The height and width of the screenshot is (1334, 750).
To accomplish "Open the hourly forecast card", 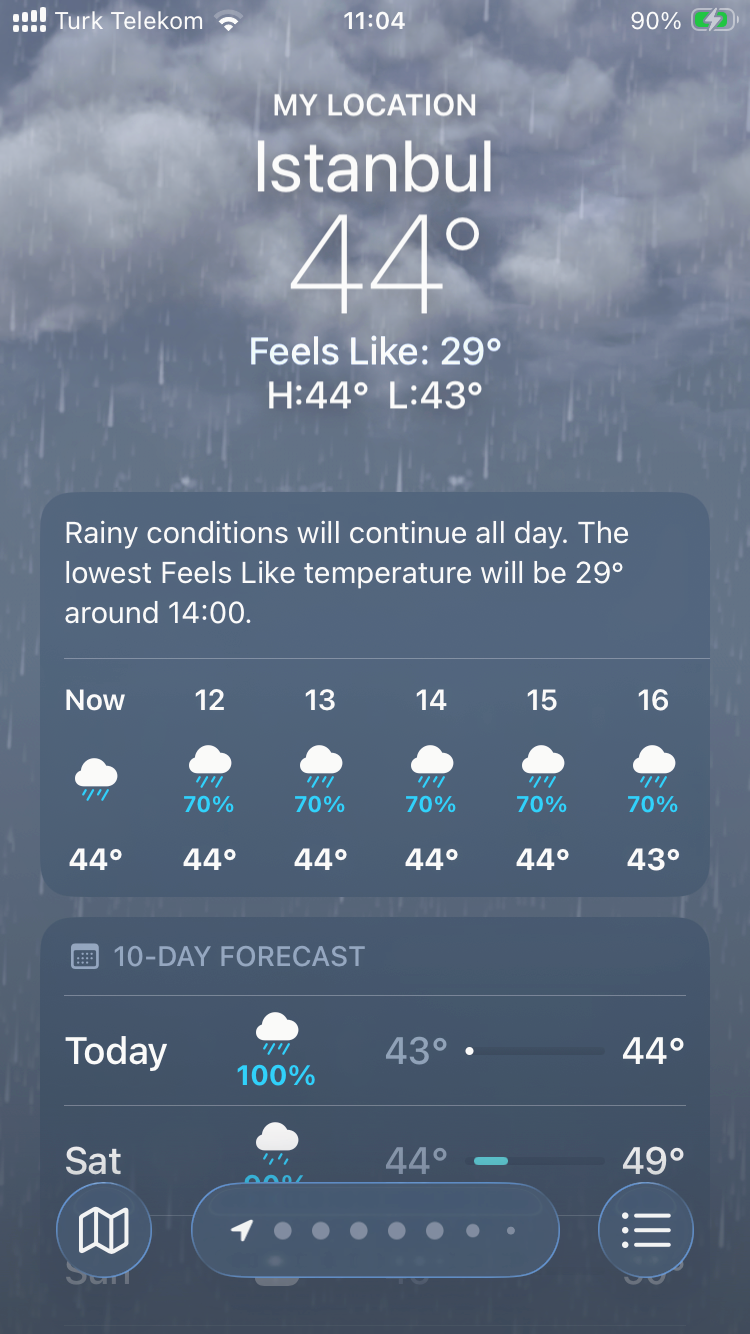I will (375, 780).
